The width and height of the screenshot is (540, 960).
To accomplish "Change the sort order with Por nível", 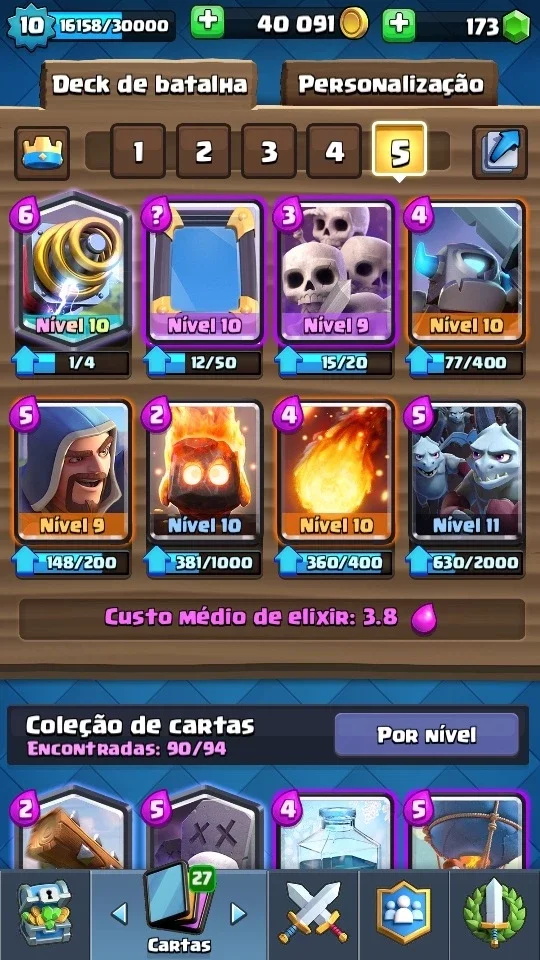I will pyautogui.click(x=427, y=735).
